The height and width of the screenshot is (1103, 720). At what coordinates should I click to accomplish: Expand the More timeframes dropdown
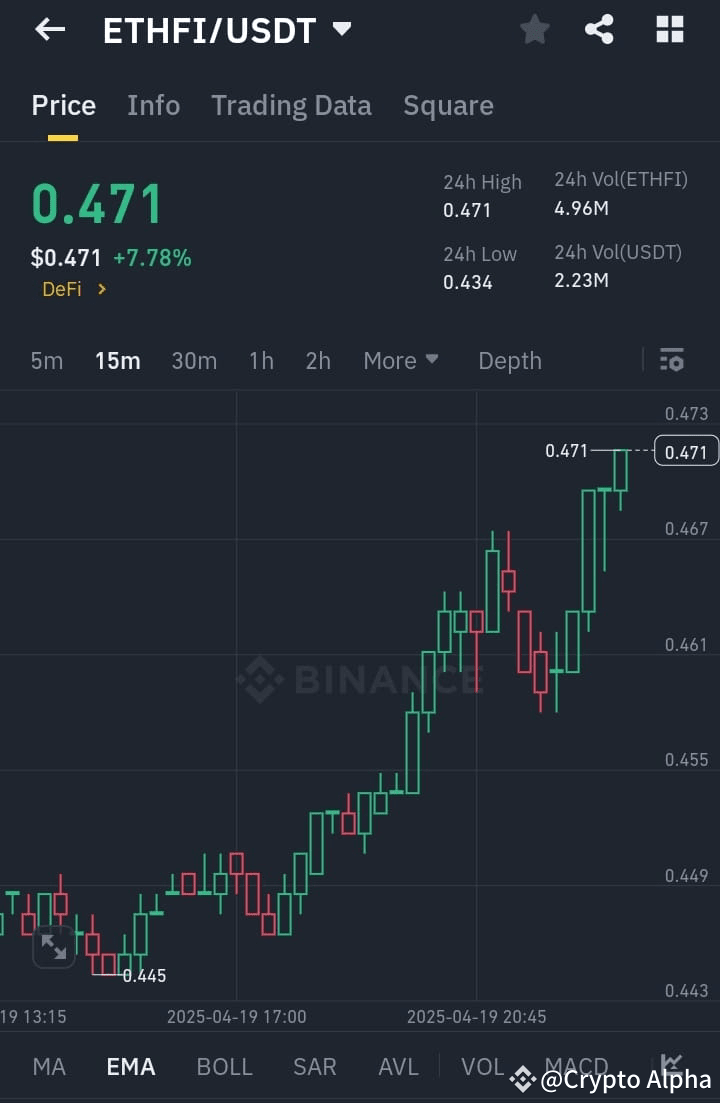click(400, 361)
